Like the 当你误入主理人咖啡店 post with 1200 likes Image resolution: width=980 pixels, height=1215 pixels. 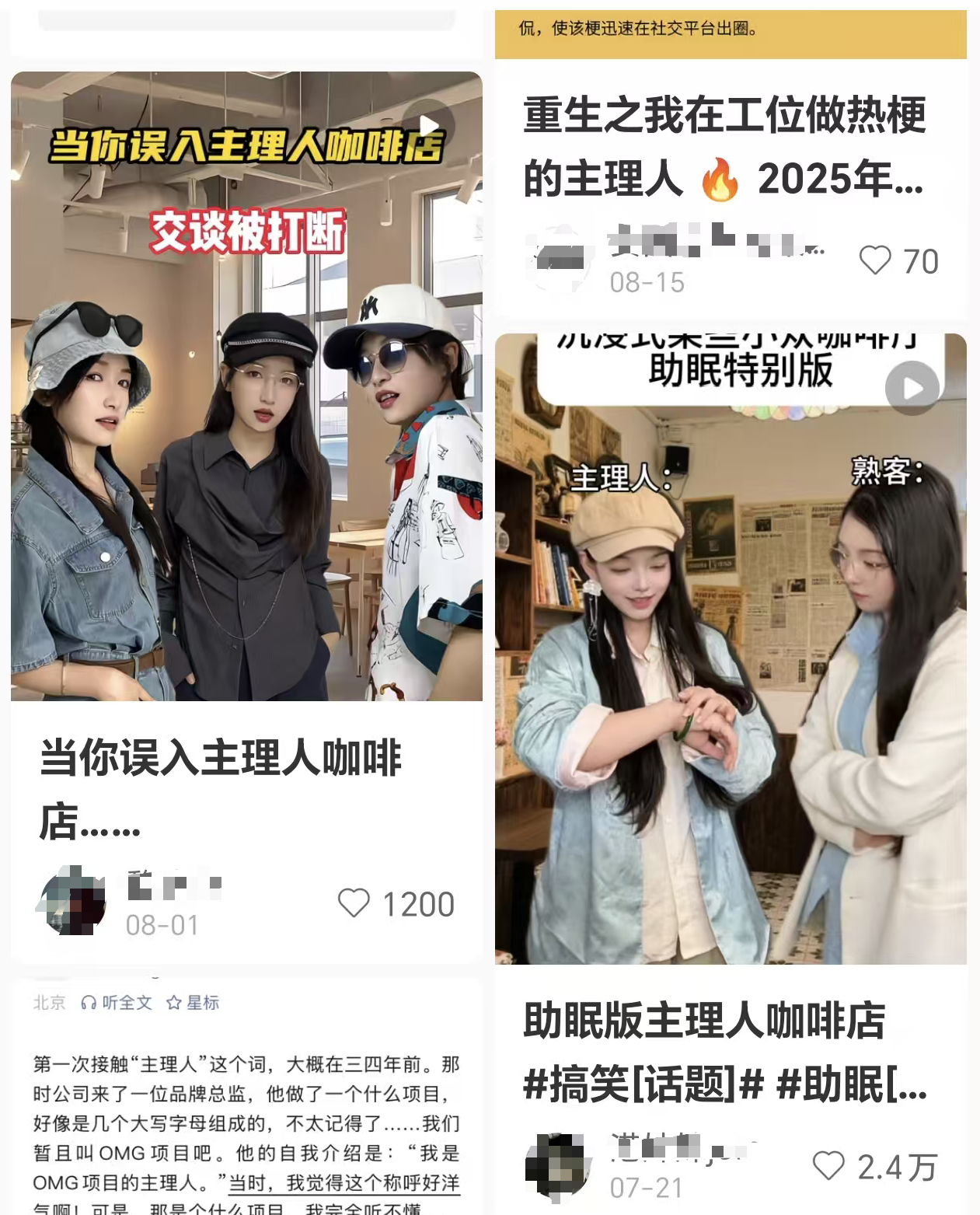pyautogui.click(x=354, y=903)
